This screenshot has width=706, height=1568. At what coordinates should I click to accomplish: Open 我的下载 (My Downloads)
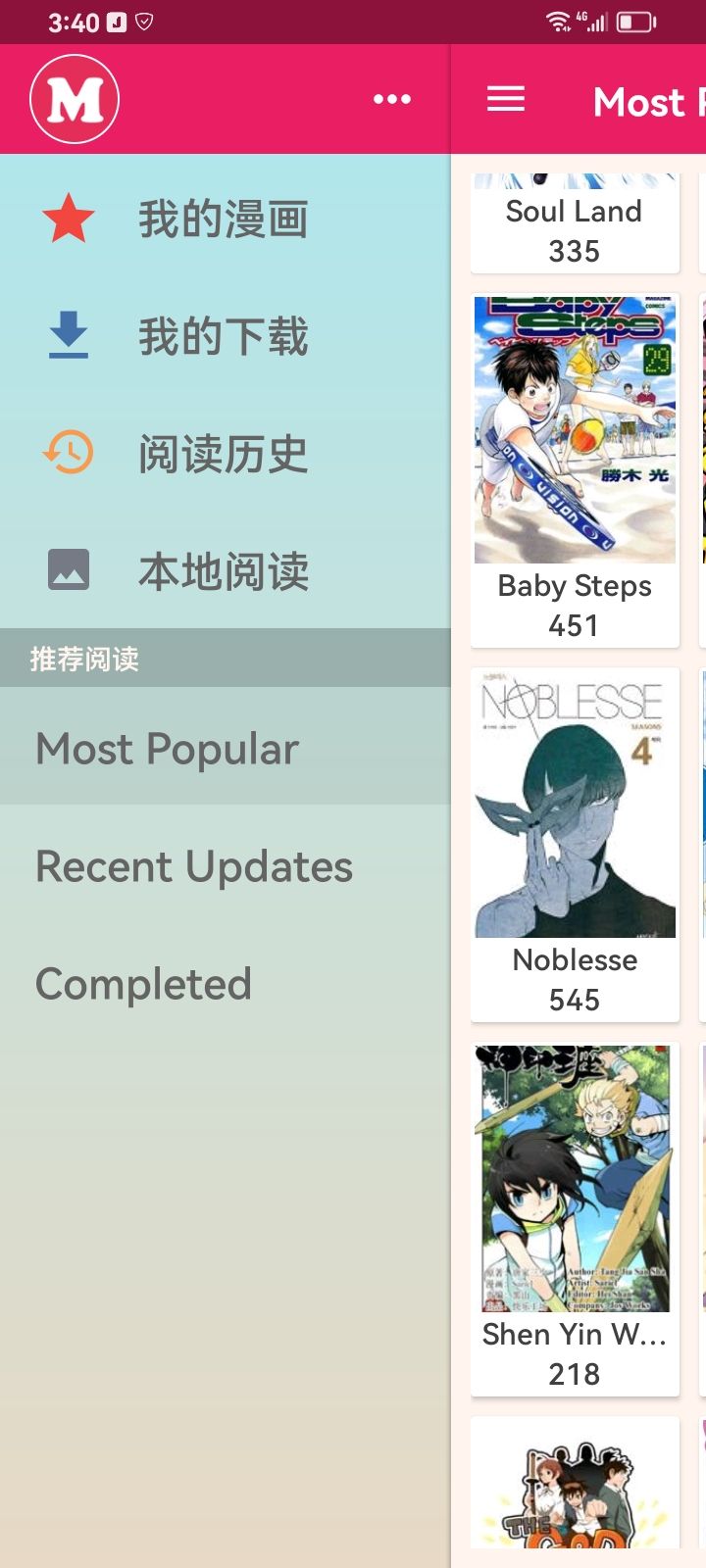coord(226,335)
